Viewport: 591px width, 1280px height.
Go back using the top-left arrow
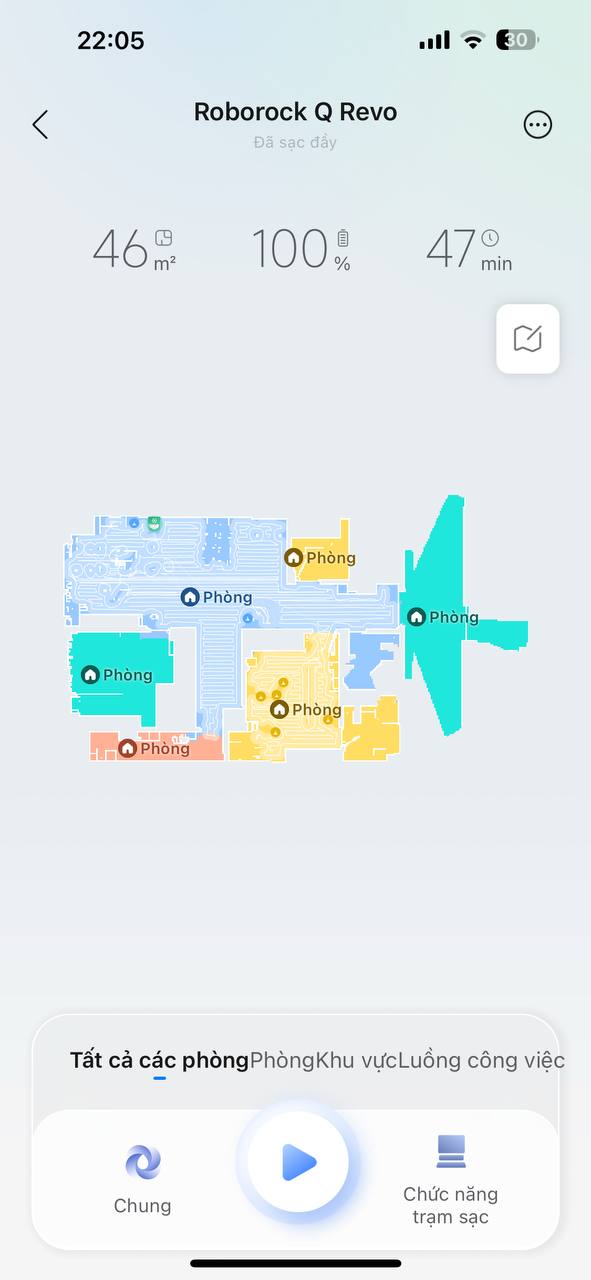40,125
